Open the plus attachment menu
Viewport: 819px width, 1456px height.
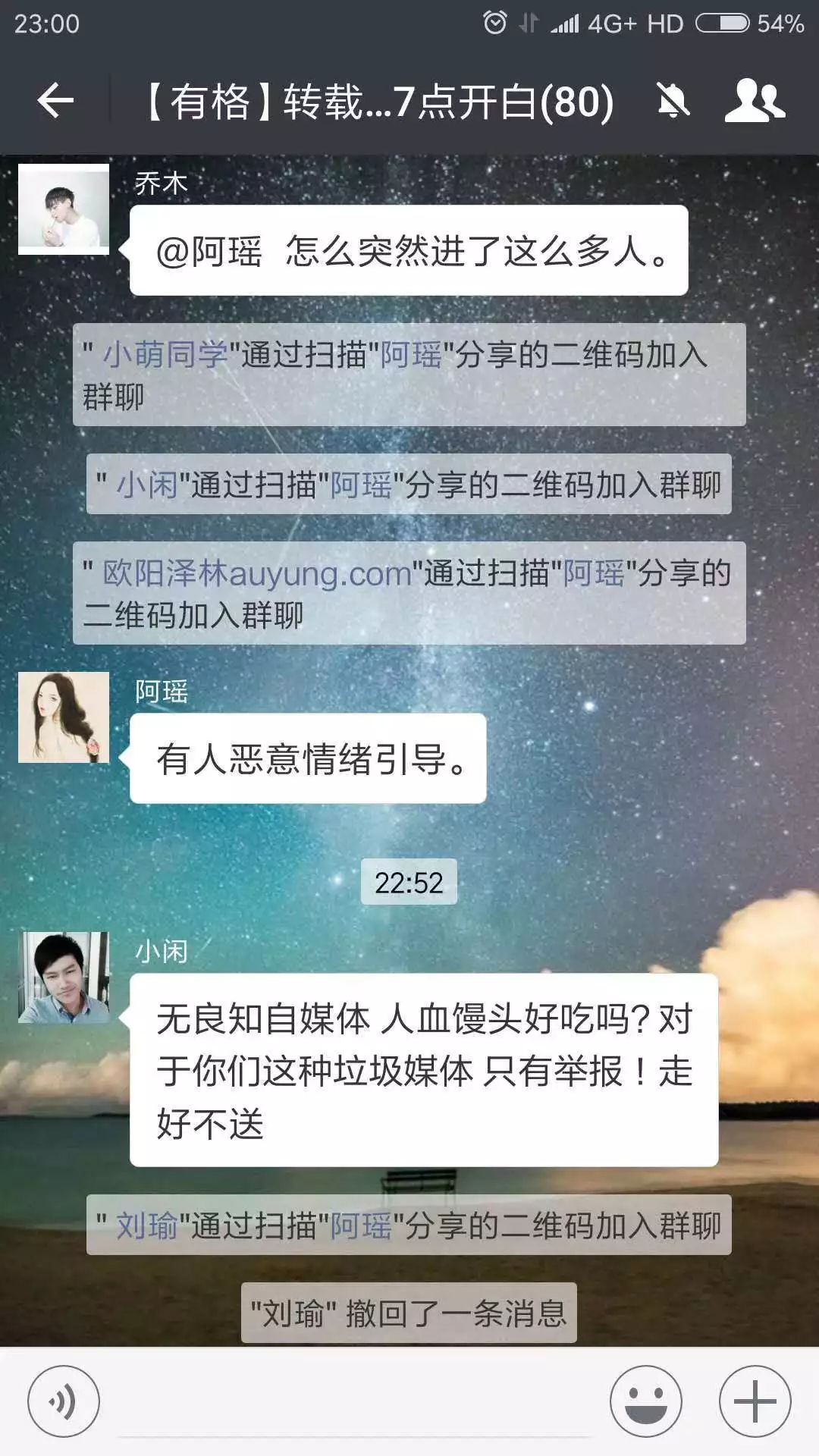coord(755,1401)
